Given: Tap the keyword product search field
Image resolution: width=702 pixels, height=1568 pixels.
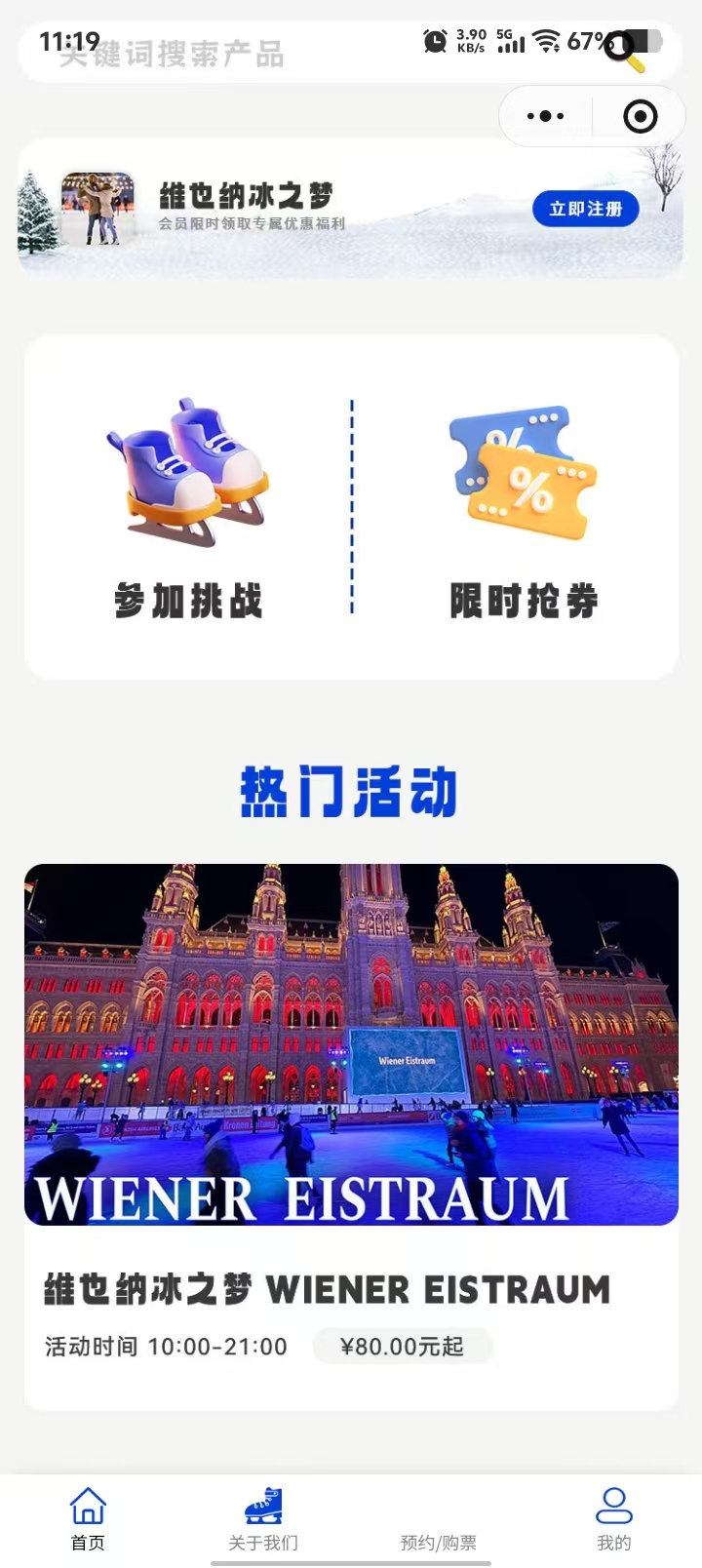Looking at the screenshot, I should pos(292,55).
